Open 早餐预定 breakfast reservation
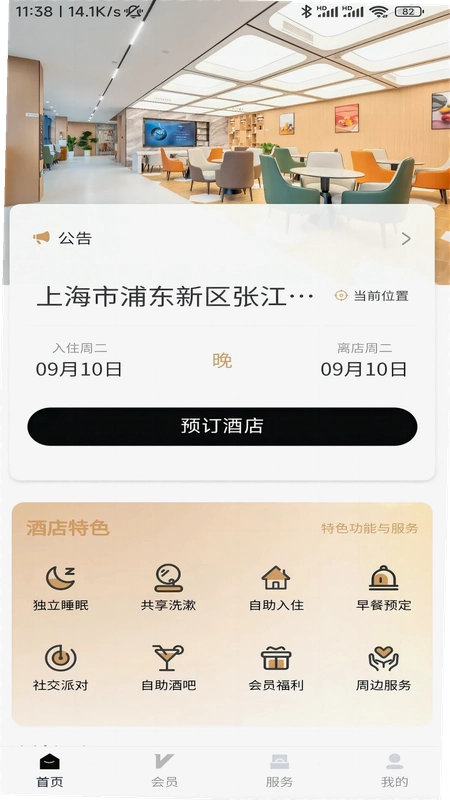450x800 pixels. [383, 588]
